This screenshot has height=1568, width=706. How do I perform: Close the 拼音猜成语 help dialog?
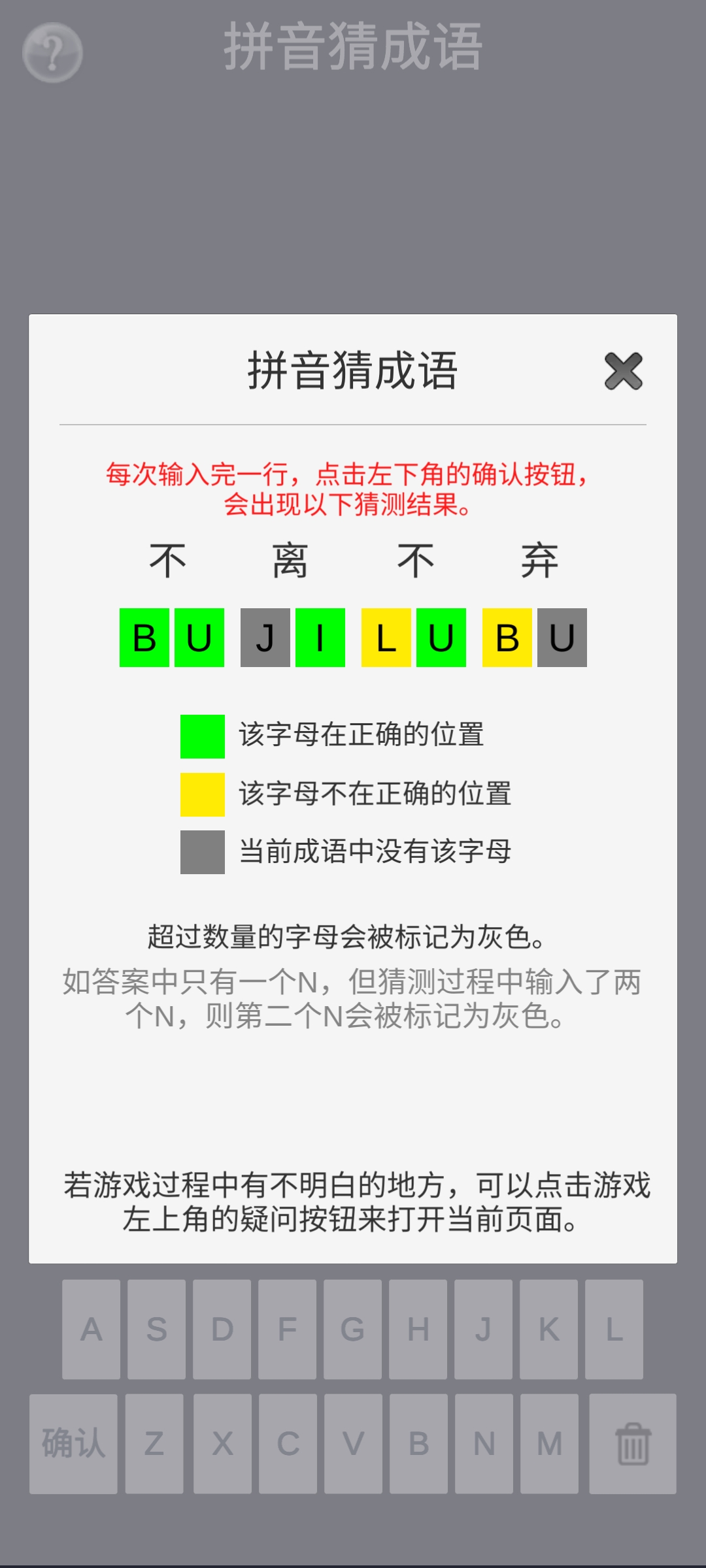coord(624,371)
